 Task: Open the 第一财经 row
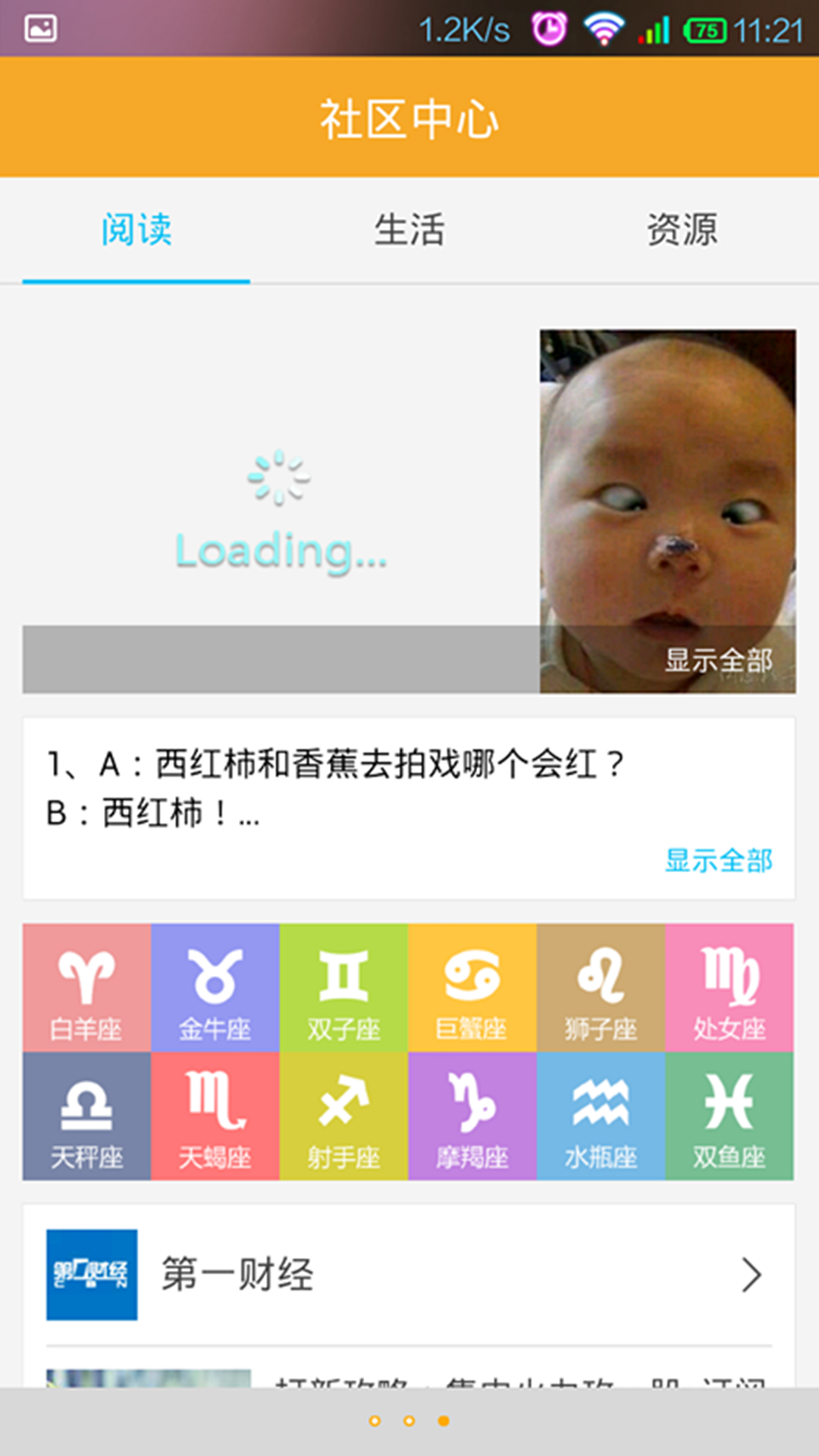pos(409,1275)
